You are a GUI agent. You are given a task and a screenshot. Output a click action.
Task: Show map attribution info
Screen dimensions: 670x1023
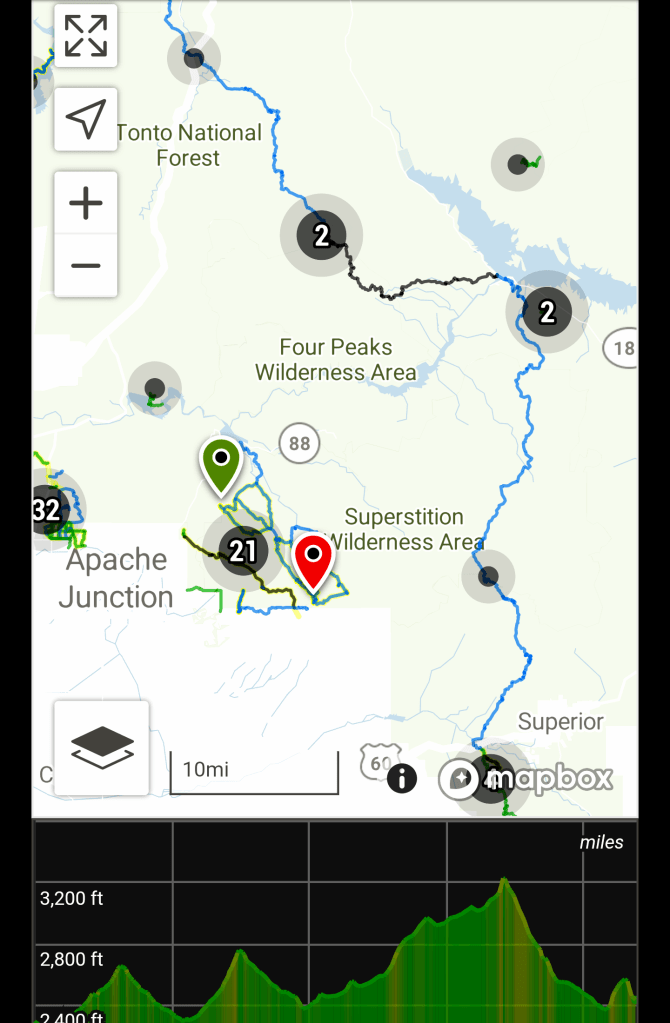coord(402,778)
